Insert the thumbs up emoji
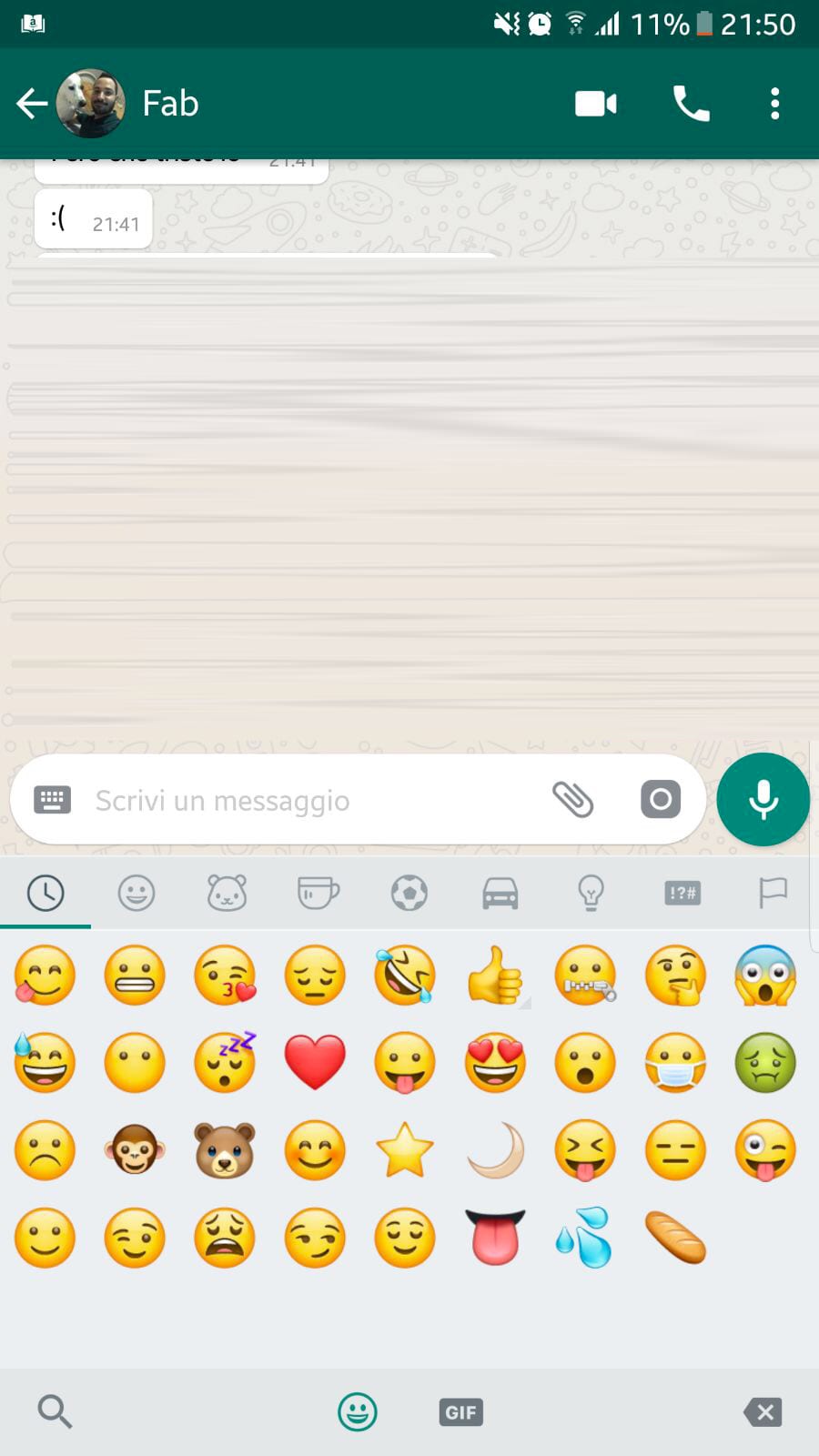Image resolution: width=819 pixels, height=1456 pixels. tap(495, 975)
